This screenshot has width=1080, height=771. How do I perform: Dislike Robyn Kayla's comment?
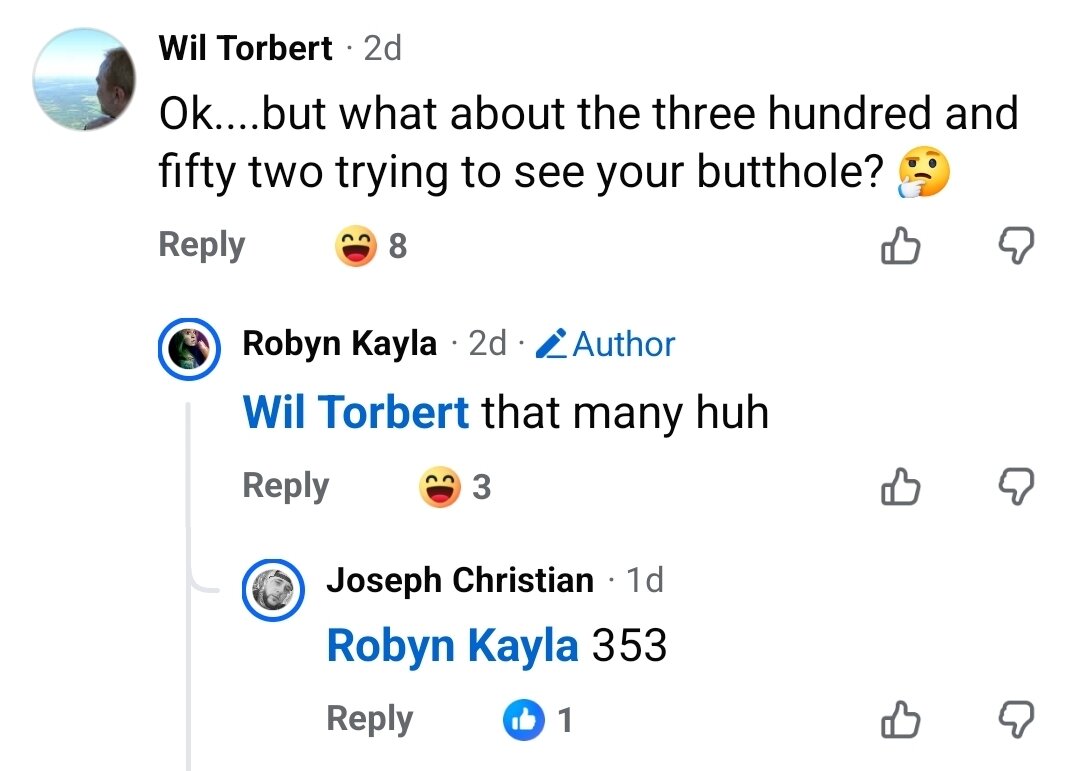1016,487
